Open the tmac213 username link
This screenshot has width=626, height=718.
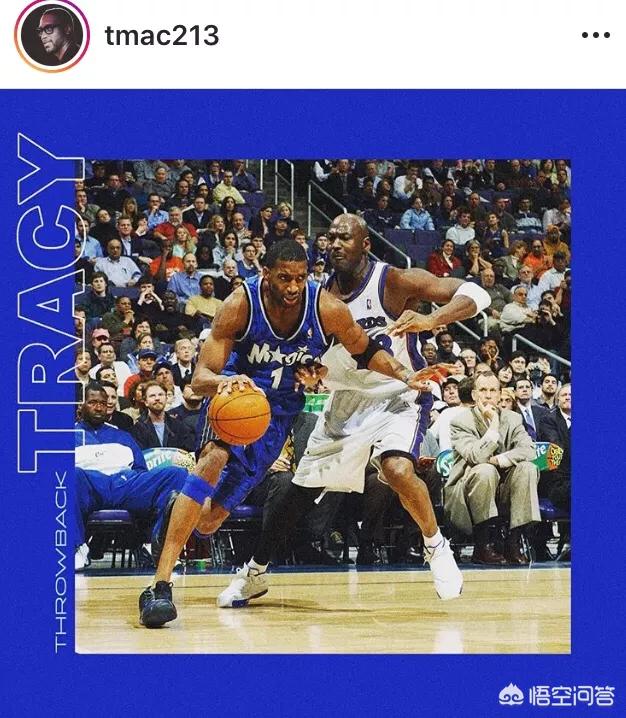pos(161,36)
